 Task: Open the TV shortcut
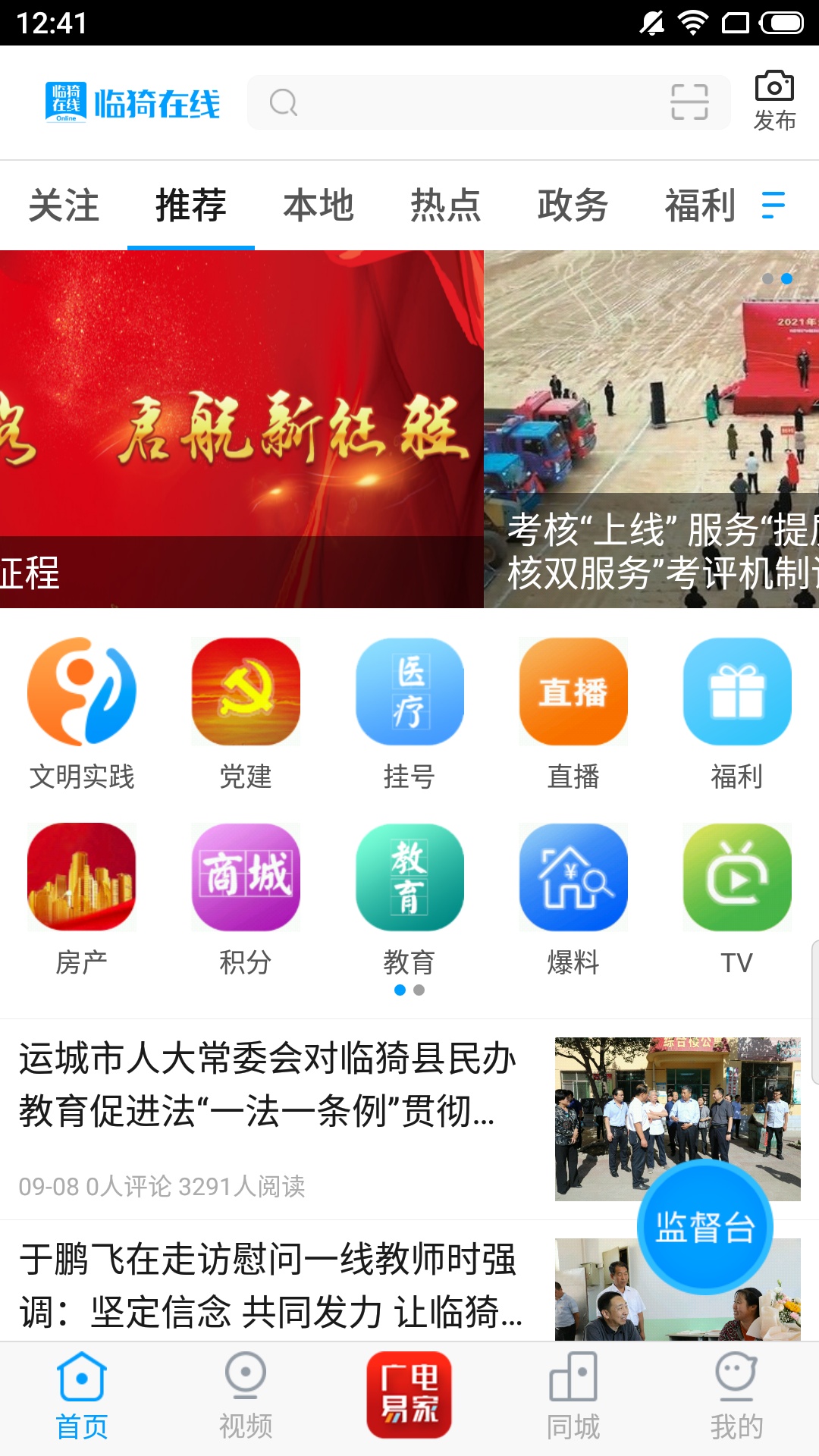tap(737, 899)
